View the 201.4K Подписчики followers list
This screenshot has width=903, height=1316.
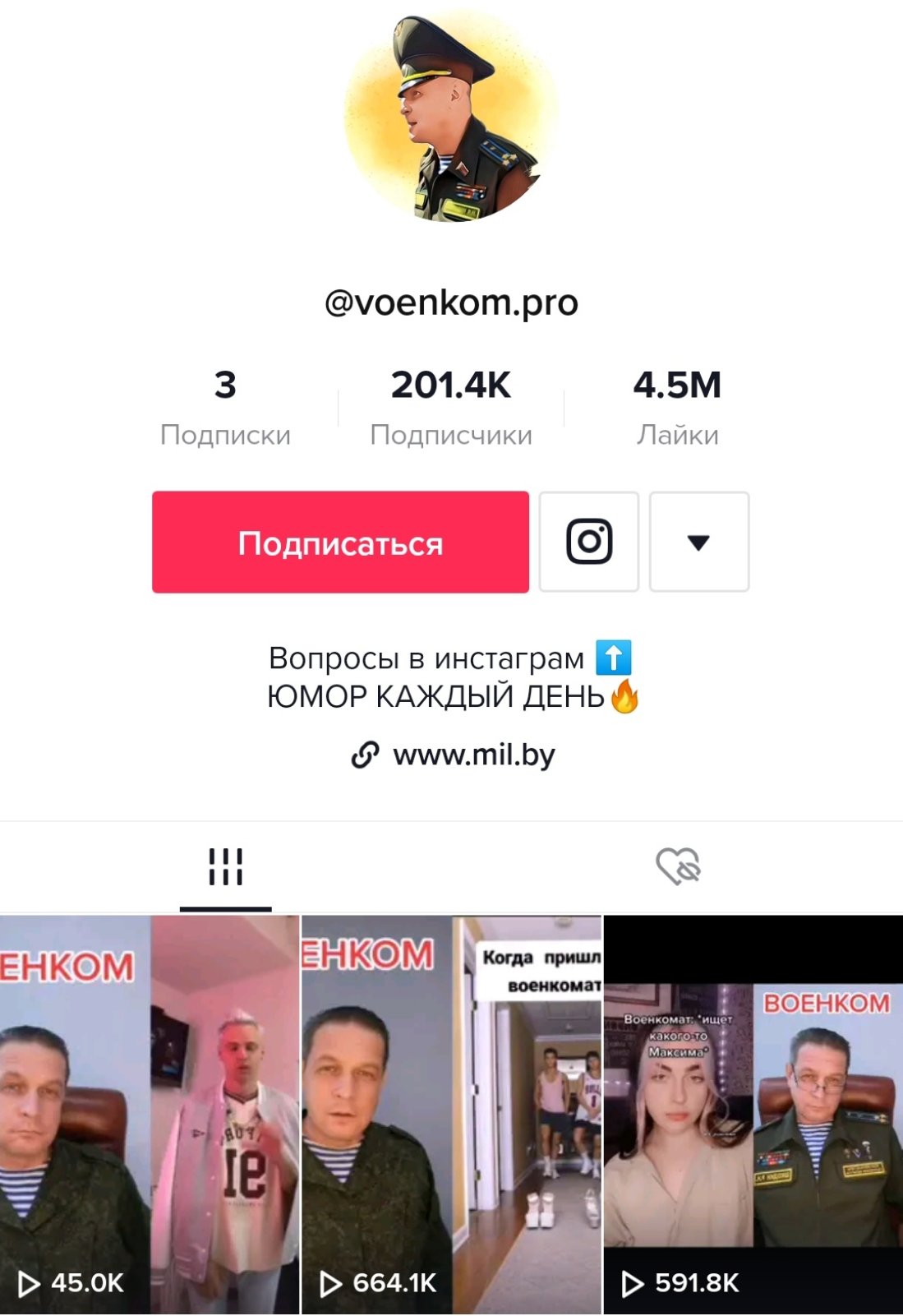click(451, 407)
